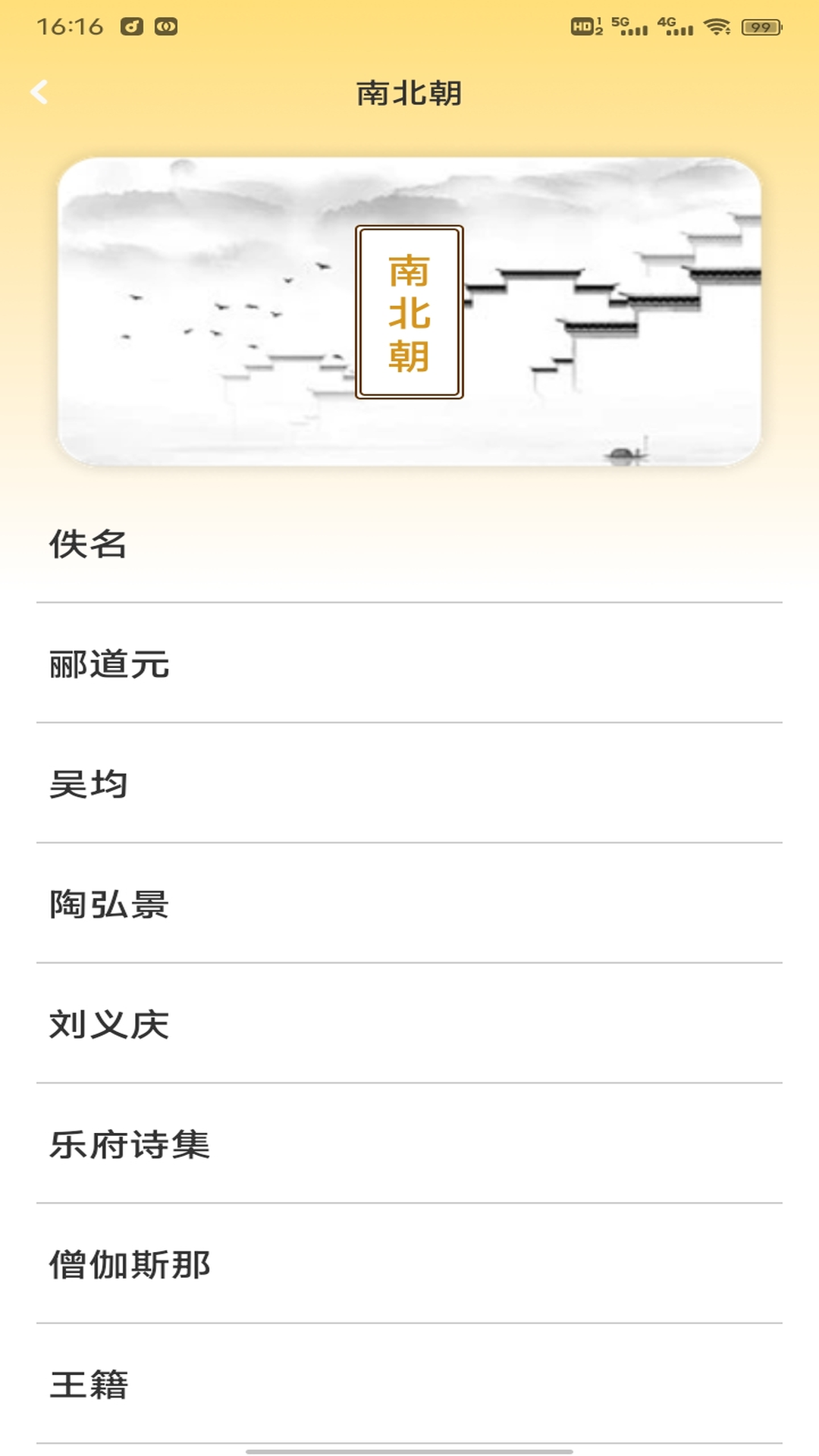819x1456 pixels.
Task: Tap the framed 南北朝 label on the banner
Action: (409, 312)
